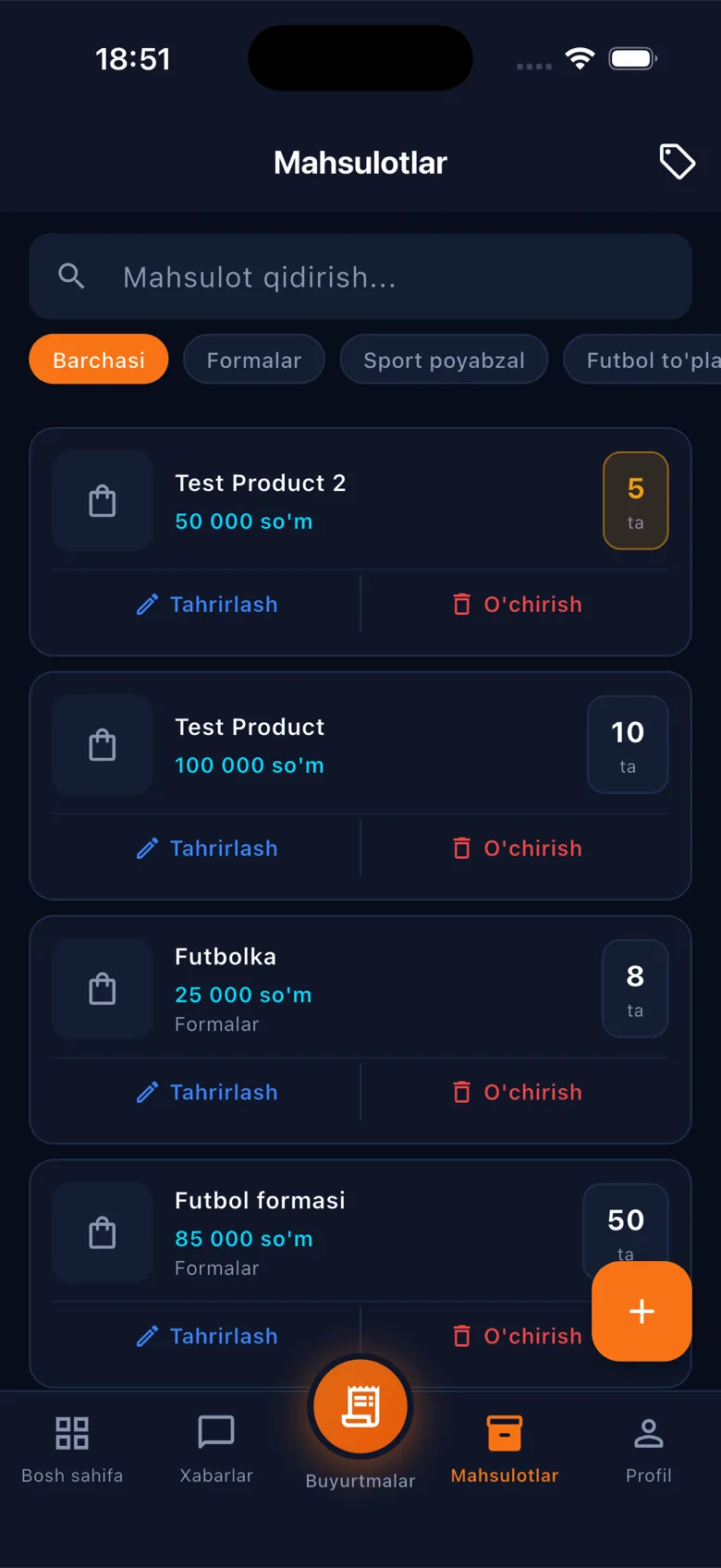
Task: Switch to the Xabarlar tab
Action: (x=216, y=1449)
